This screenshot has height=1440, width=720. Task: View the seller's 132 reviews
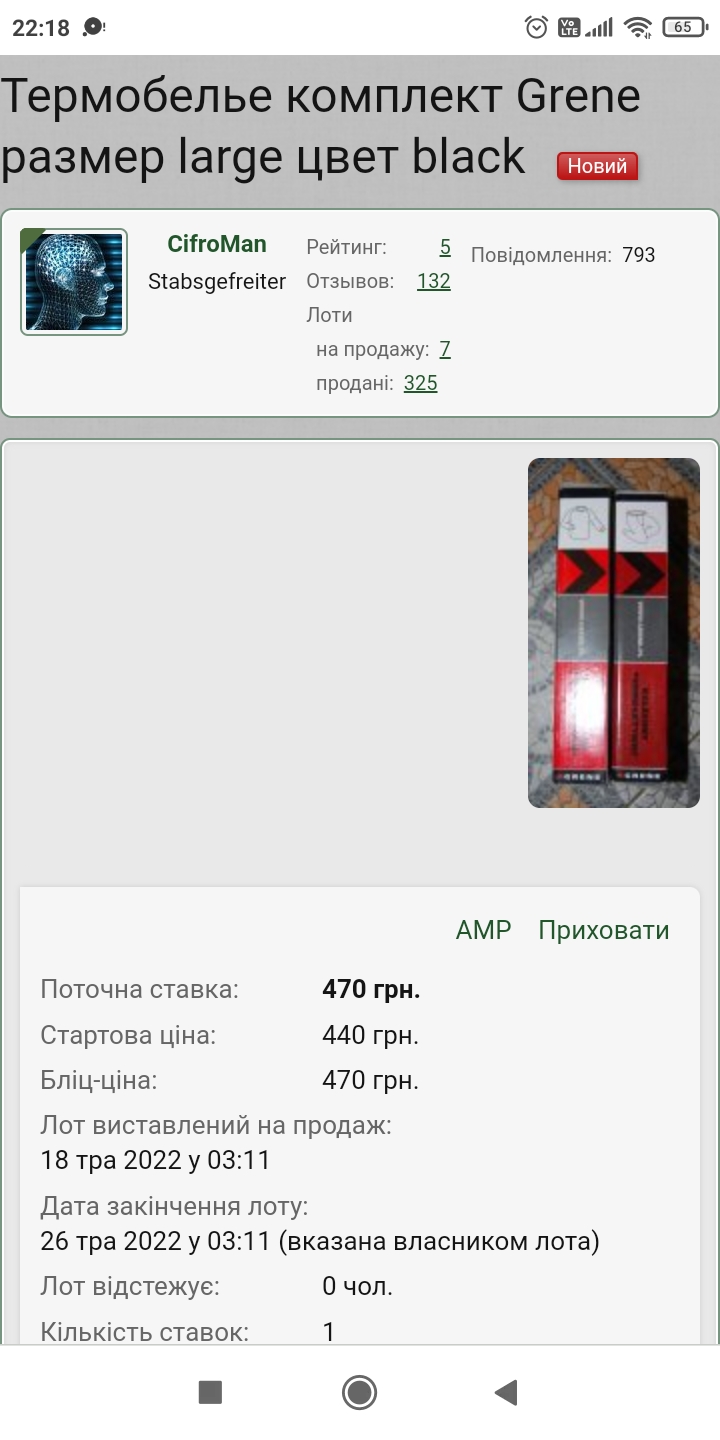point(433,281)
